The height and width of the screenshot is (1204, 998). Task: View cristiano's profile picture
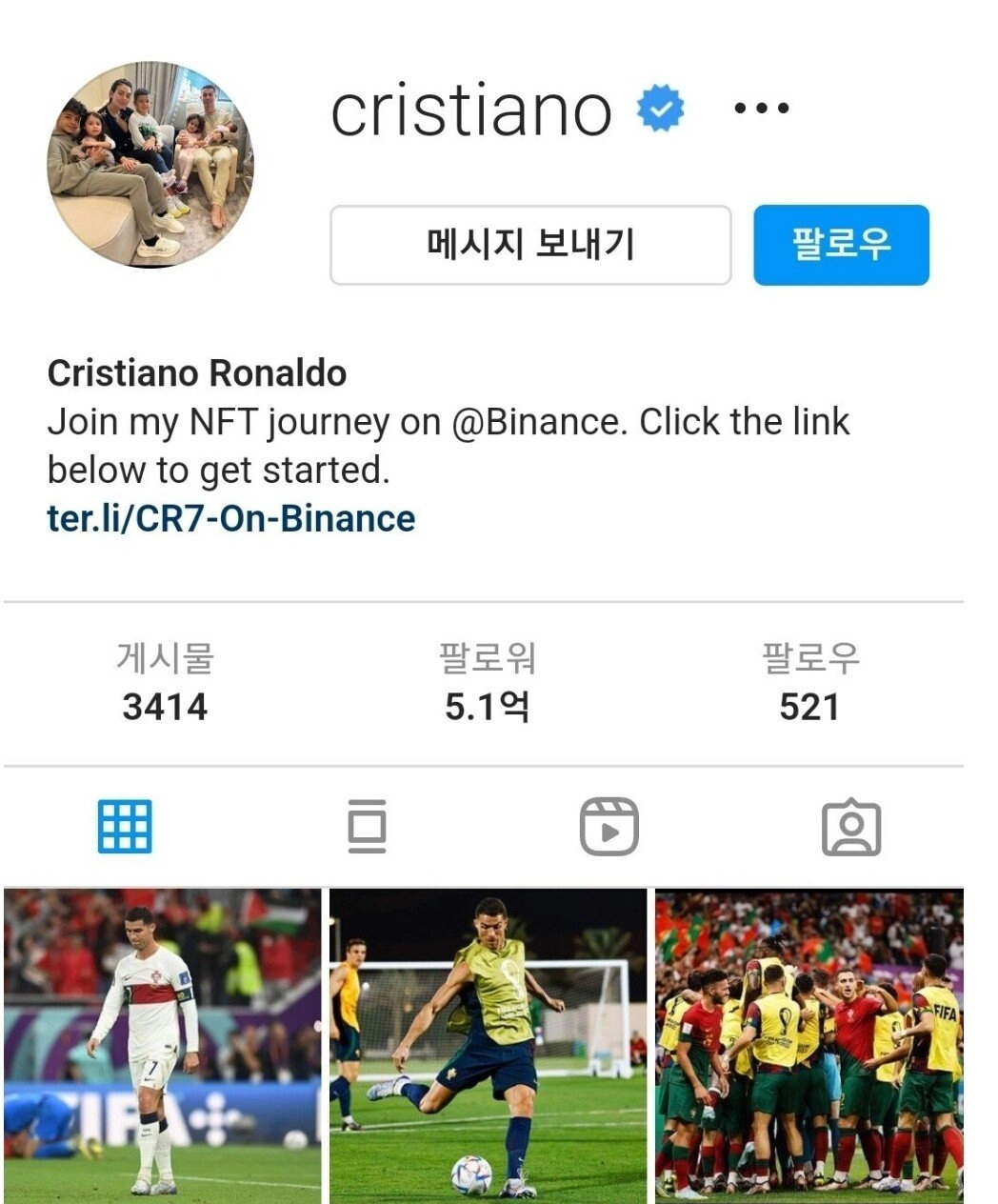click(150, 165)
